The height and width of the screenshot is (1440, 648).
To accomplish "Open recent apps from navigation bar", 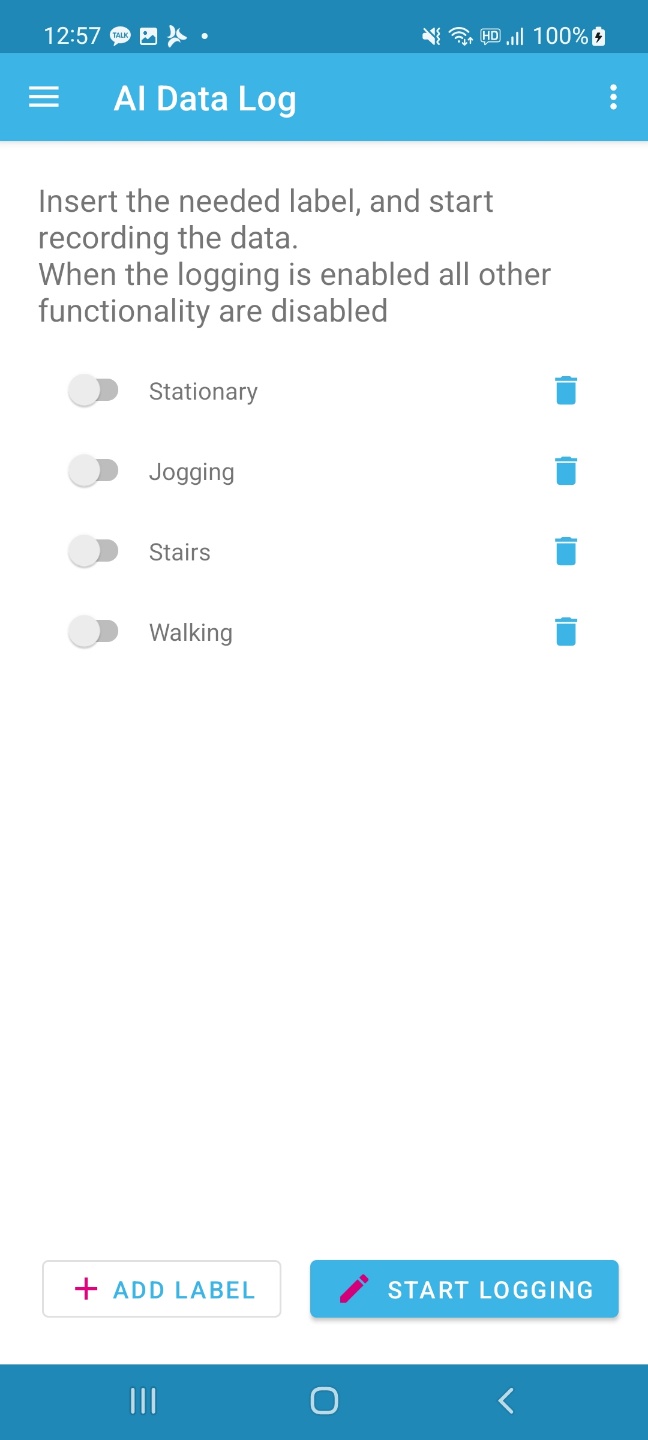I will click(x=143, y=1401).
